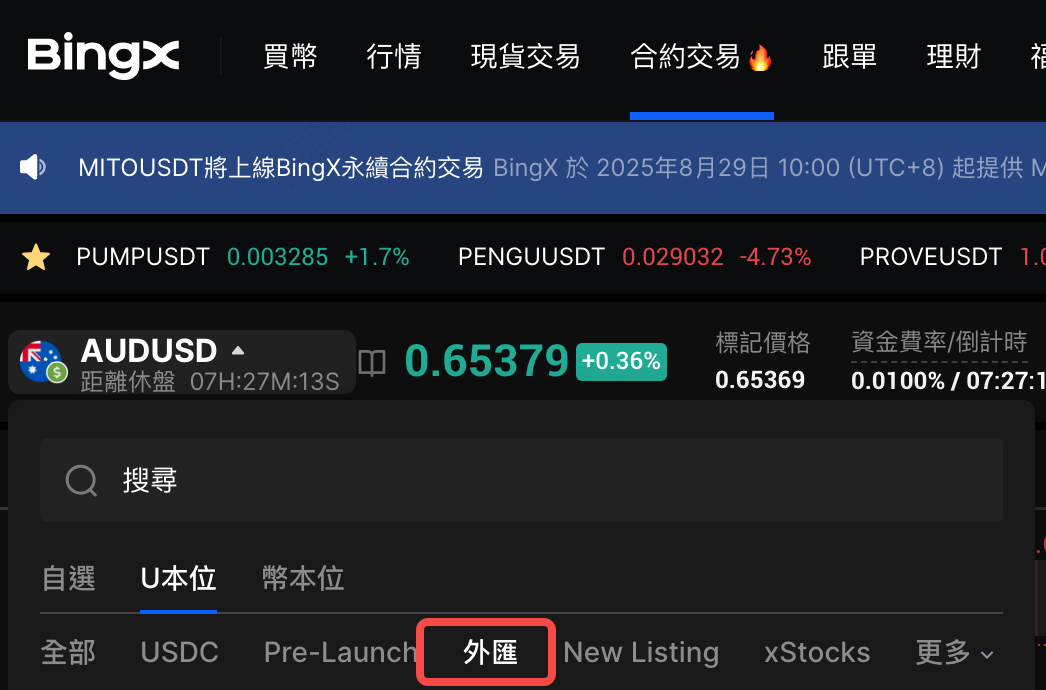Select the U本位 tab
1046x690 pixels.
(178, 578)
